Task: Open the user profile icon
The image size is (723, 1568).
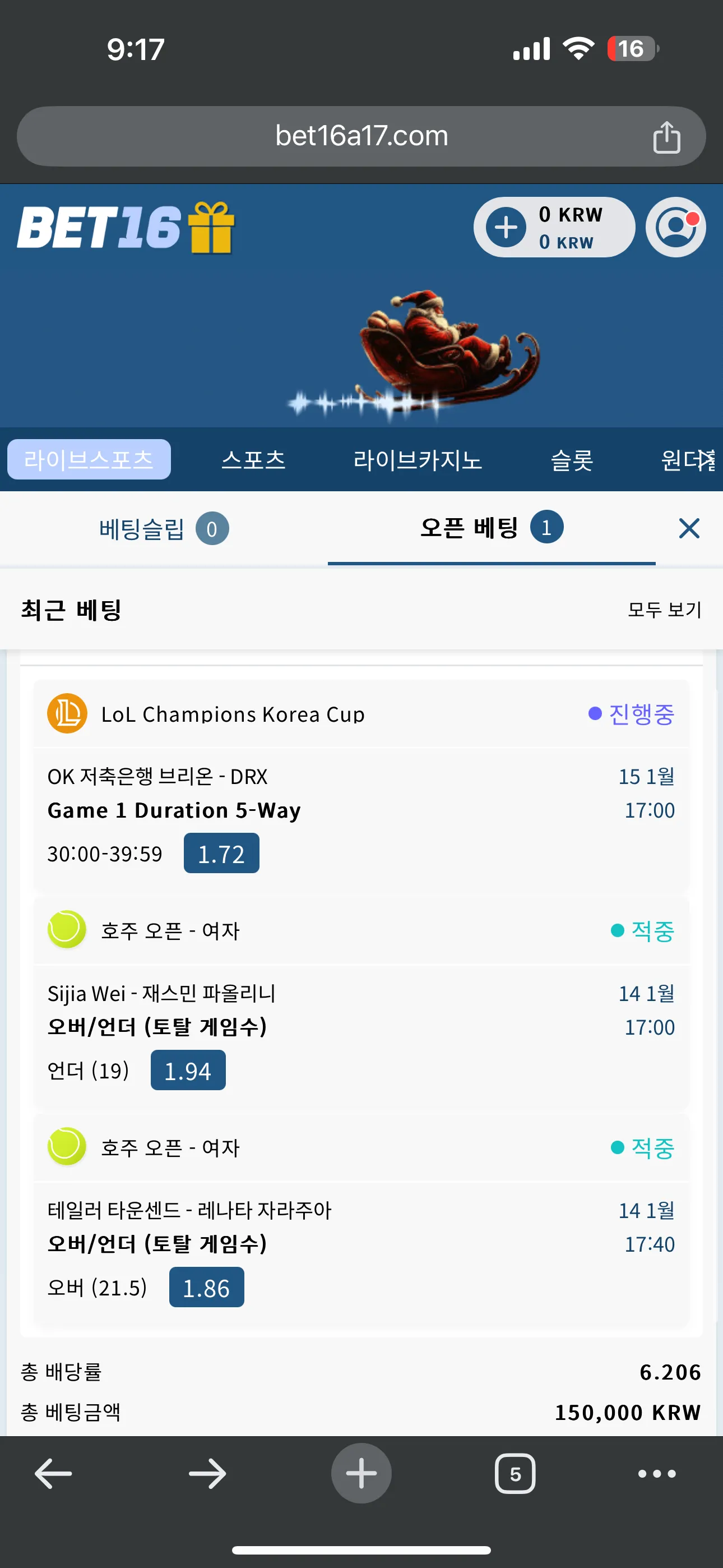Action: point(675,227)
